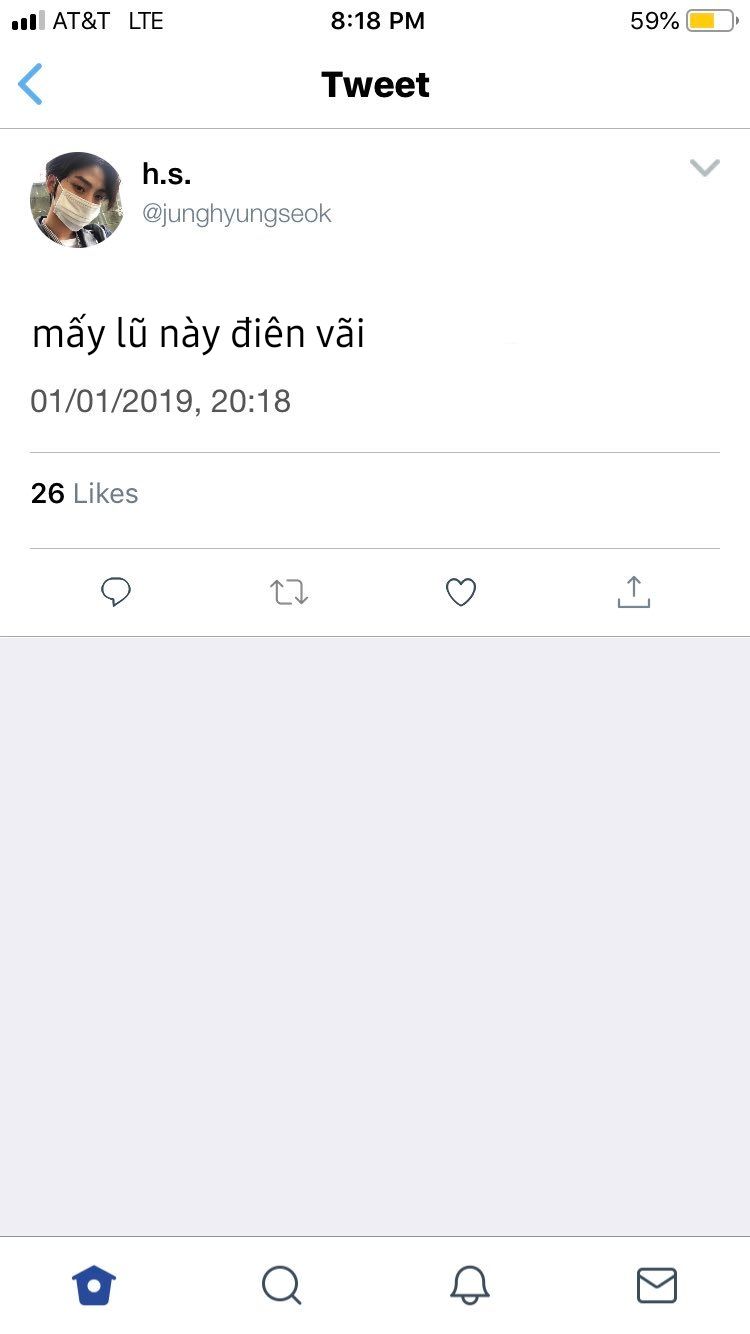Retweet this tweet
Screen dimensions: 750x1334
point(289,593)
